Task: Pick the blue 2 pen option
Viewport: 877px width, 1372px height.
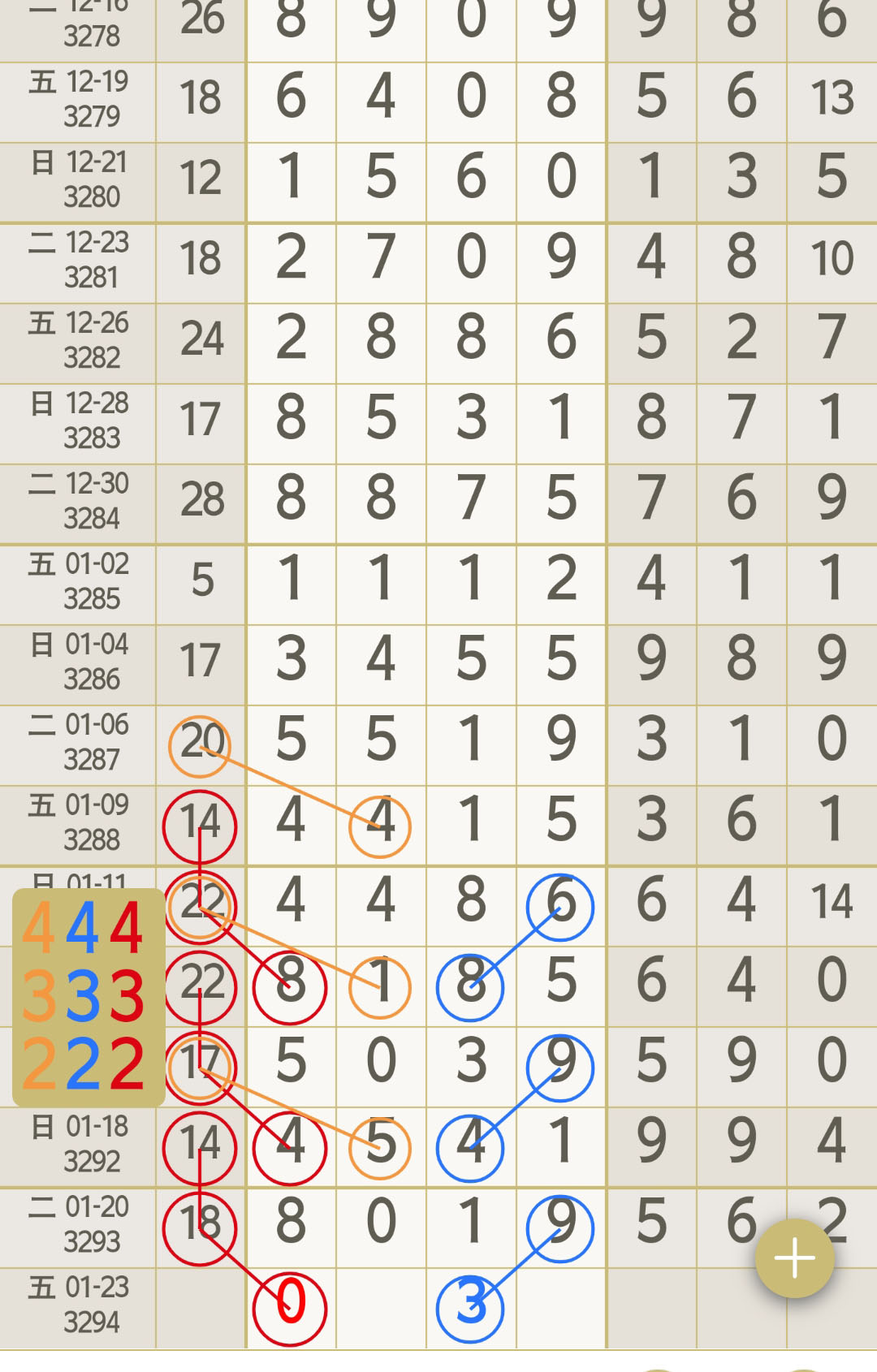Action: [82, 1064]
